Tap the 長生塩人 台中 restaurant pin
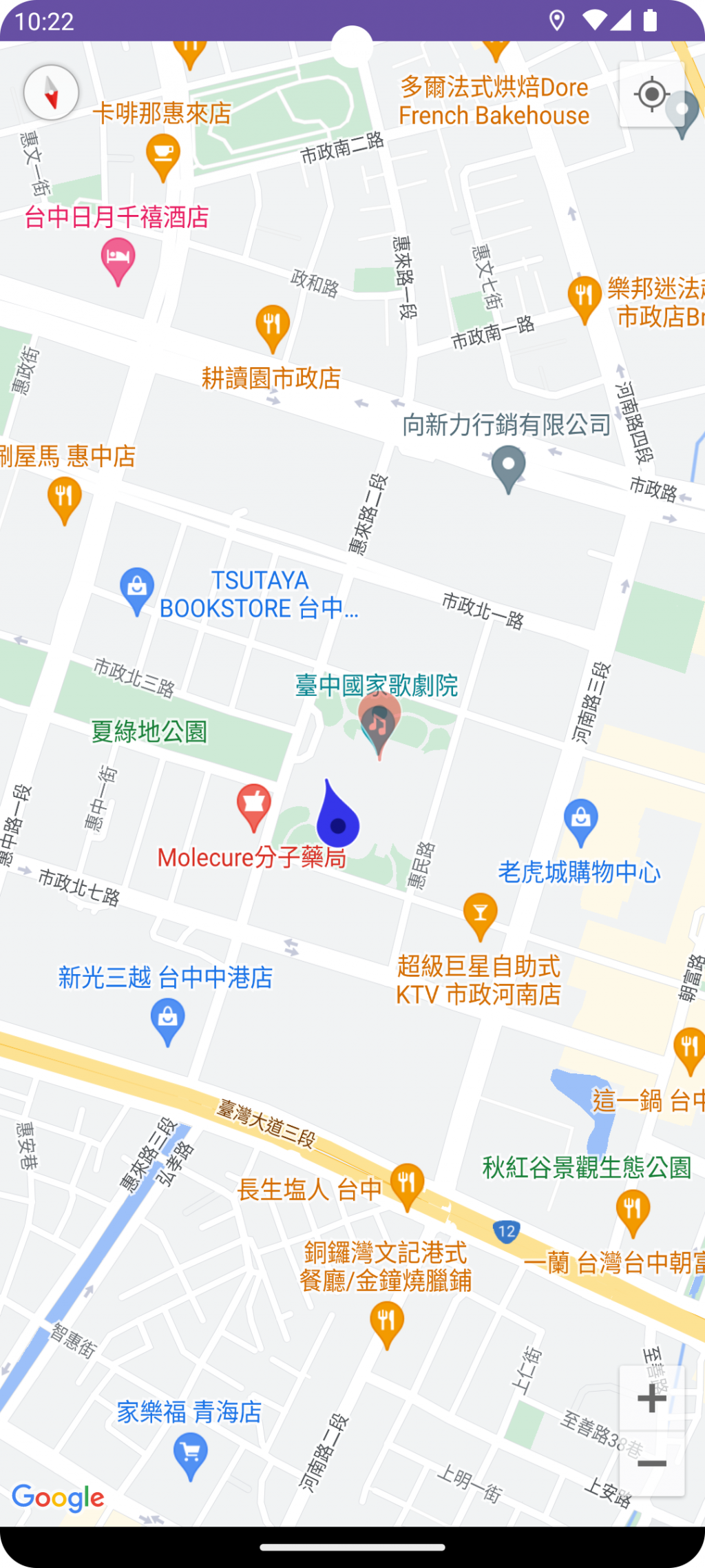The image size is (705, 1568). click(x=408, y=1184)
